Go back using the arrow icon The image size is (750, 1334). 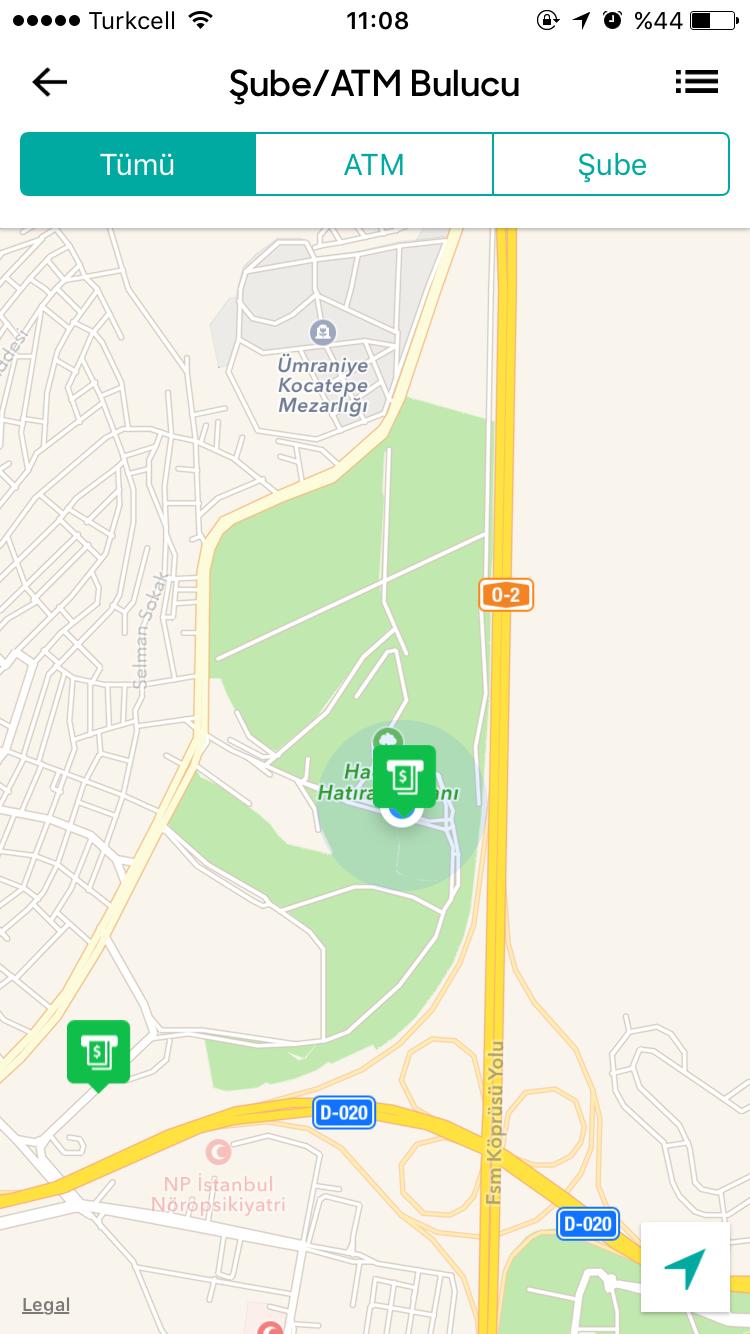[49, 82]
